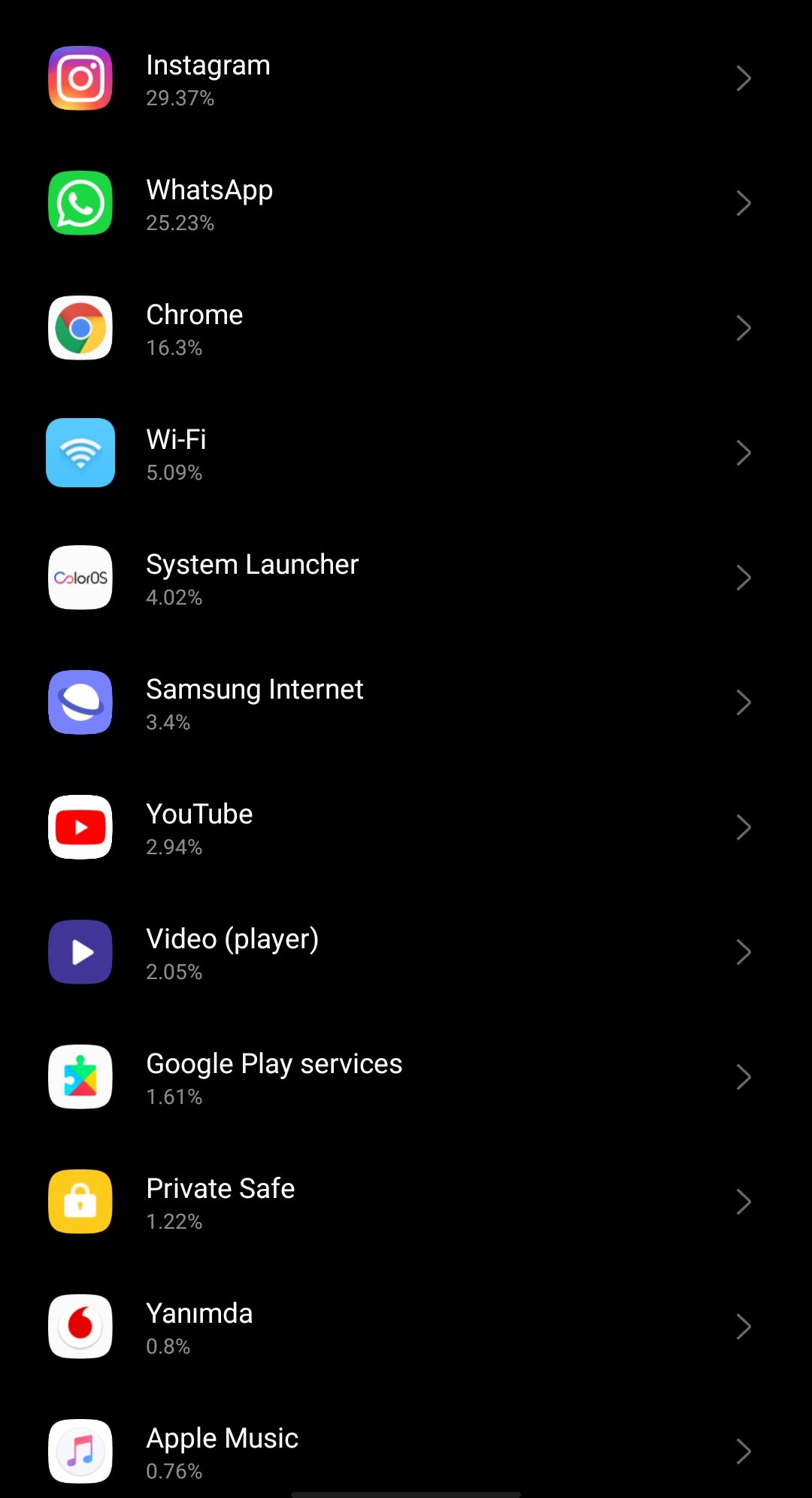The image size is (812, 1498).
Task: Open the WhatsApp usage row
Action: (x=406, y=203)
